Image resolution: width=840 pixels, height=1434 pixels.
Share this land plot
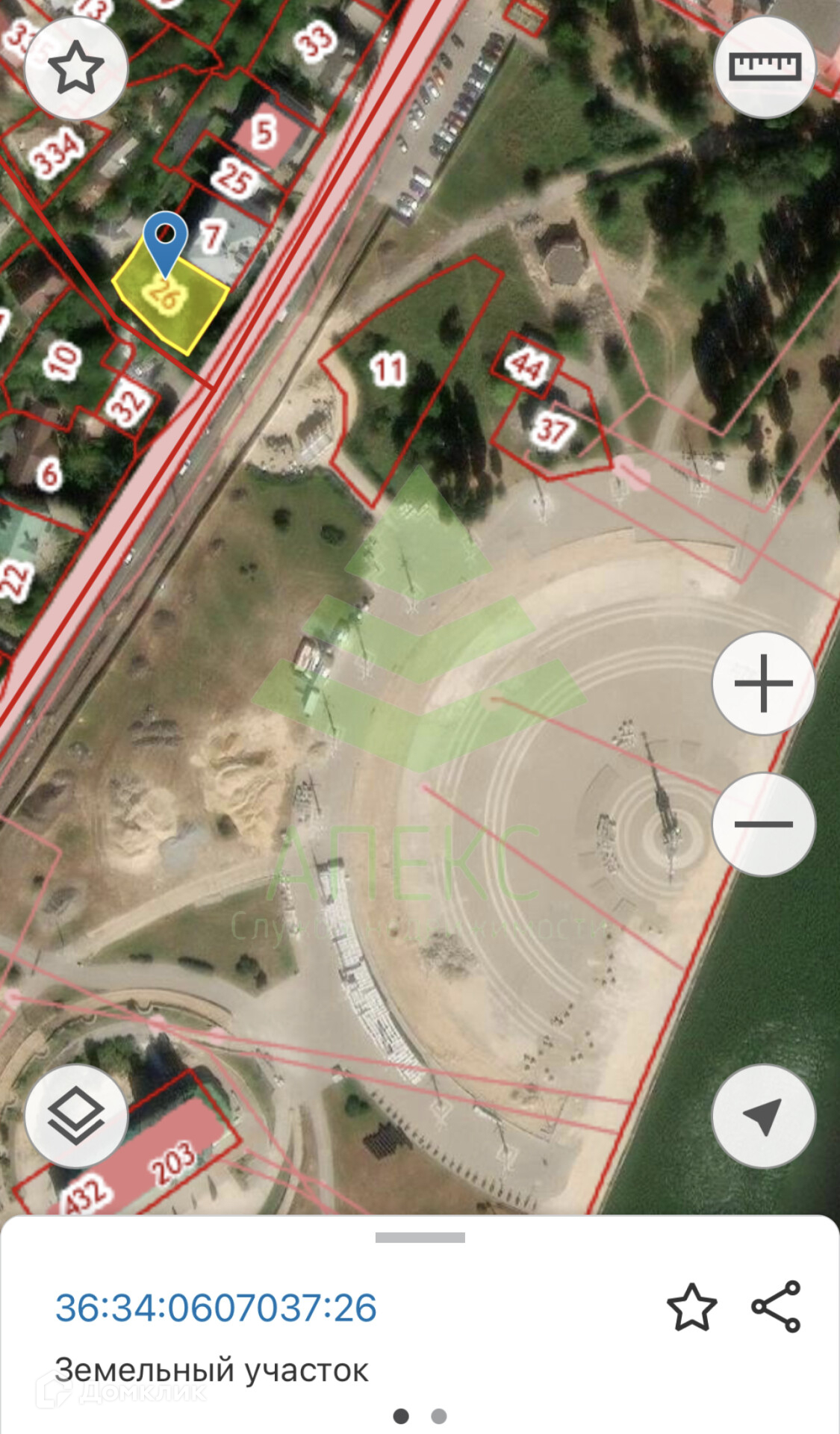777,1307
